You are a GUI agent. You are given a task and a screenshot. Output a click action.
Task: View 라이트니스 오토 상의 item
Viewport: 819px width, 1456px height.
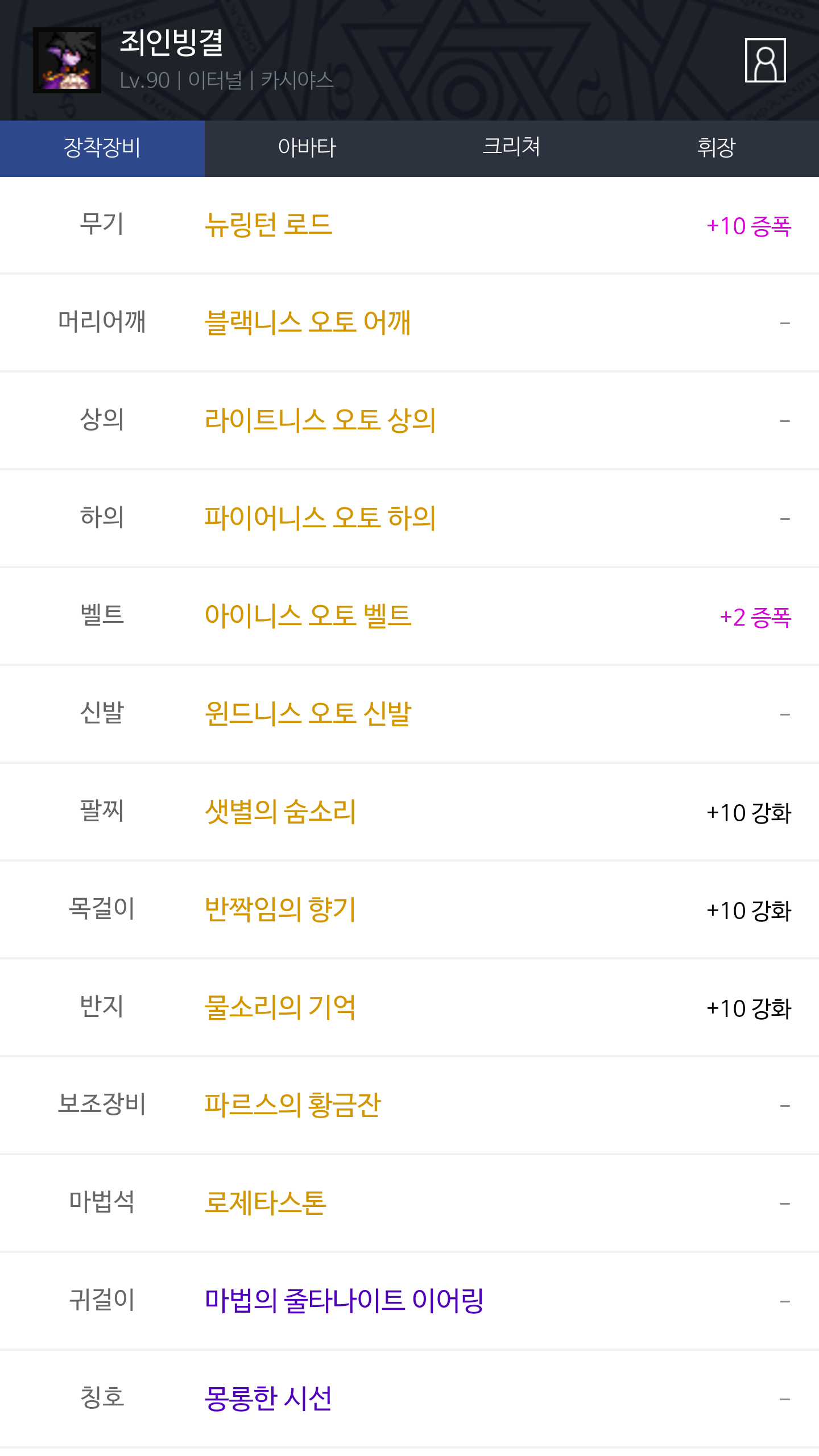click(320, 420)
